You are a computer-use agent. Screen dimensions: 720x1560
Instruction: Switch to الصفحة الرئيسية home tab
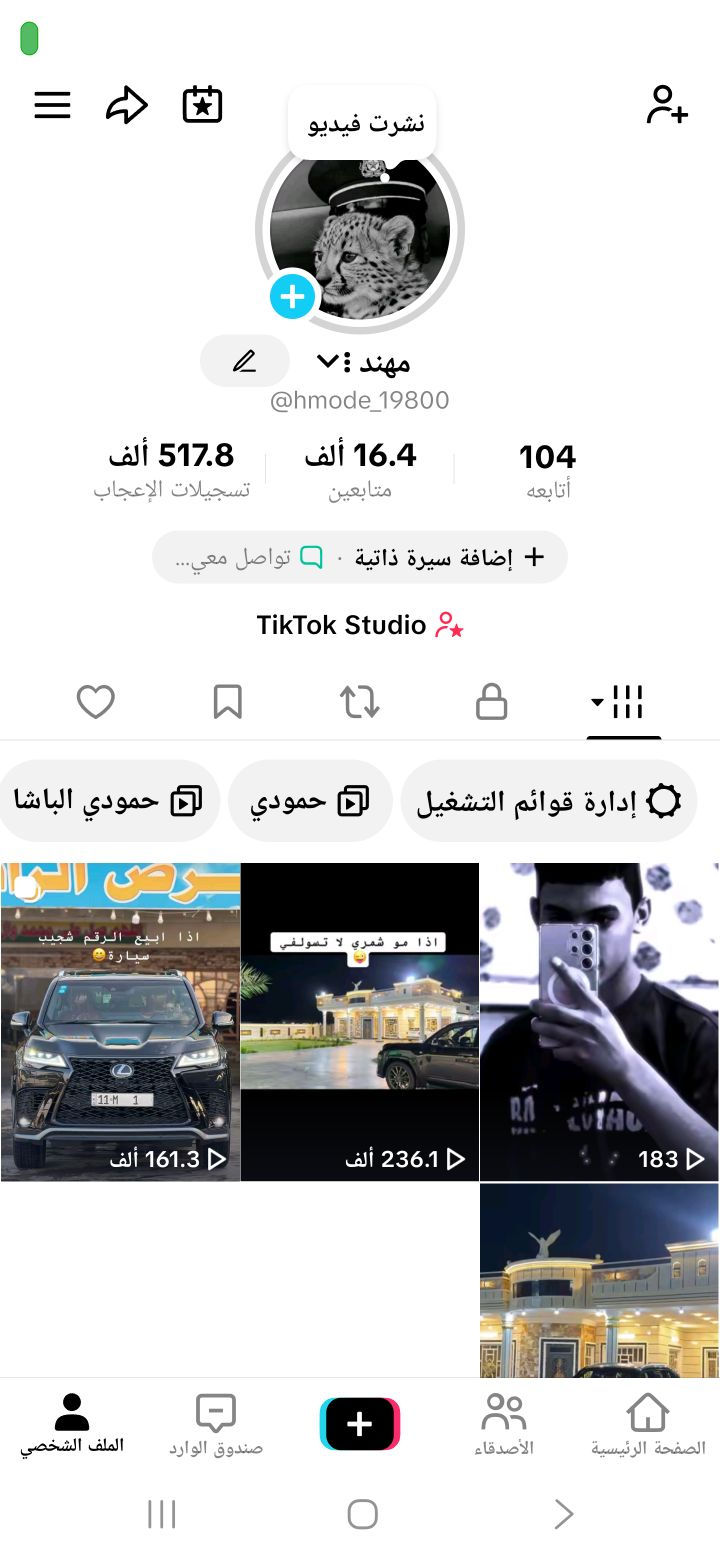click(x=648, y=1424)
